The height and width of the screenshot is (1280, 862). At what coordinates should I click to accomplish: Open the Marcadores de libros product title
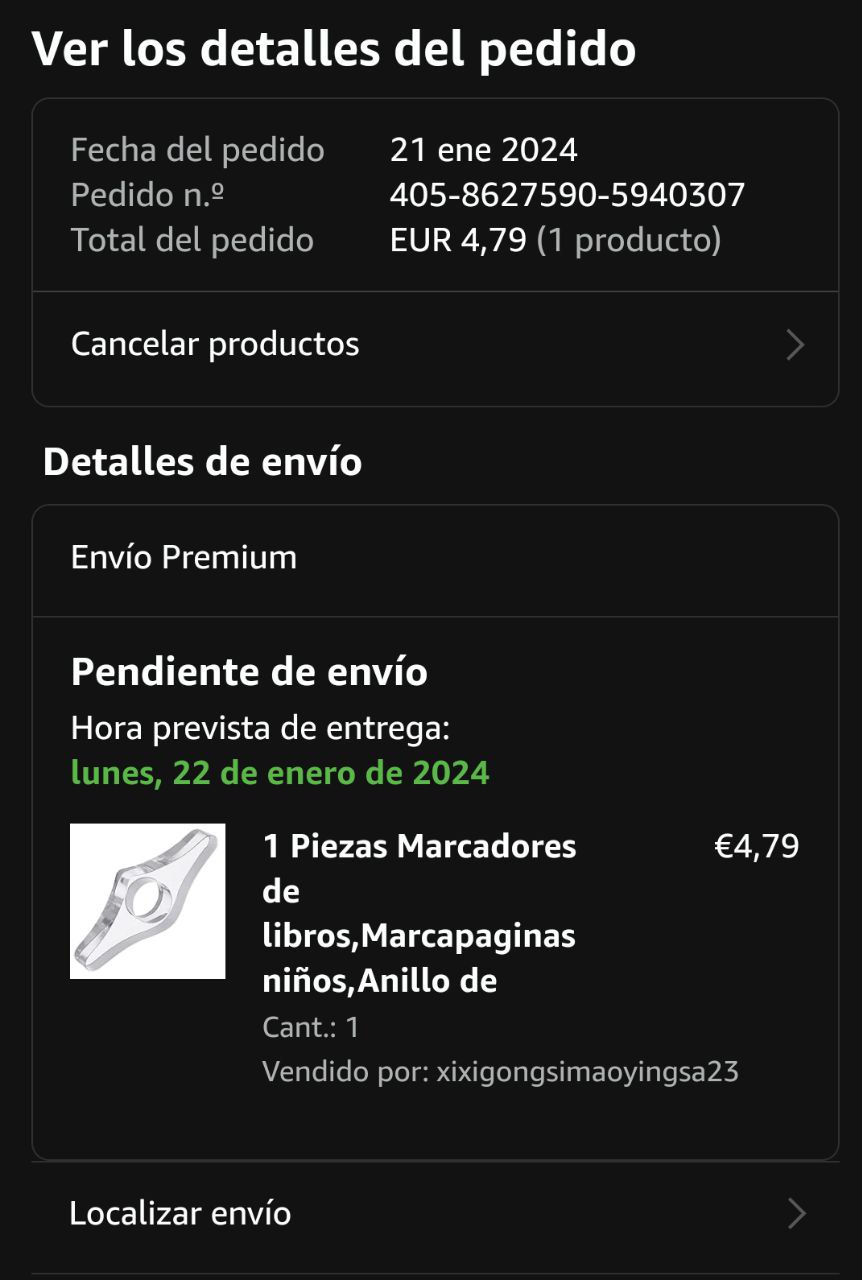click(419, 914)
